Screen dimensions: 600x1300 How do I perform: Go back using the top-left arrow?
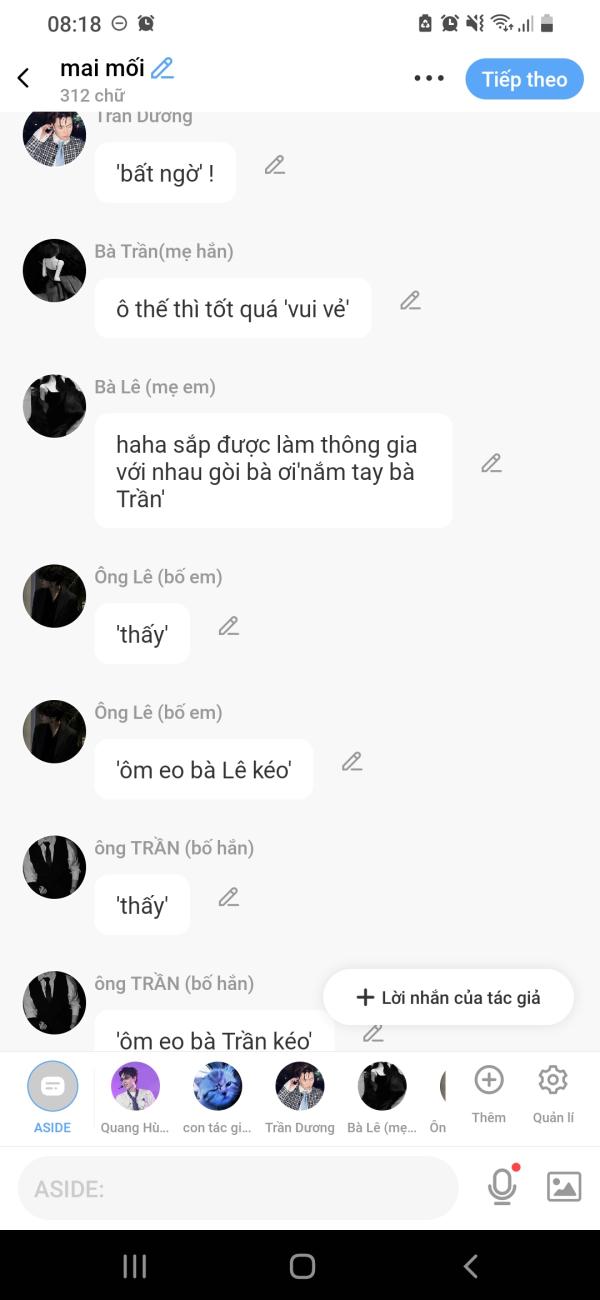click(23, 78)
